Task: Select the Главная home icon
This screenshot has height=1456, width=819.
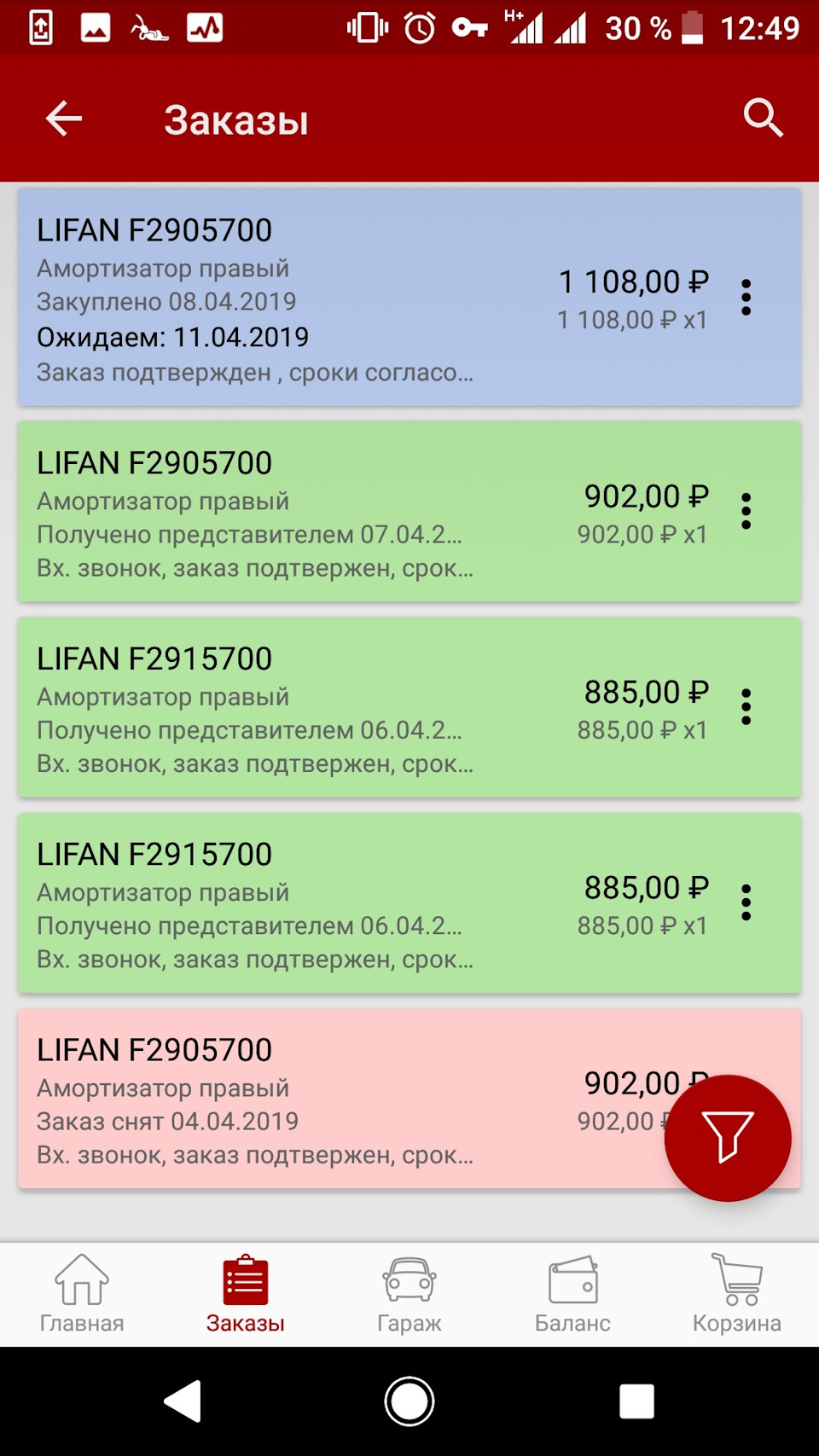Action: point(80,1279)
